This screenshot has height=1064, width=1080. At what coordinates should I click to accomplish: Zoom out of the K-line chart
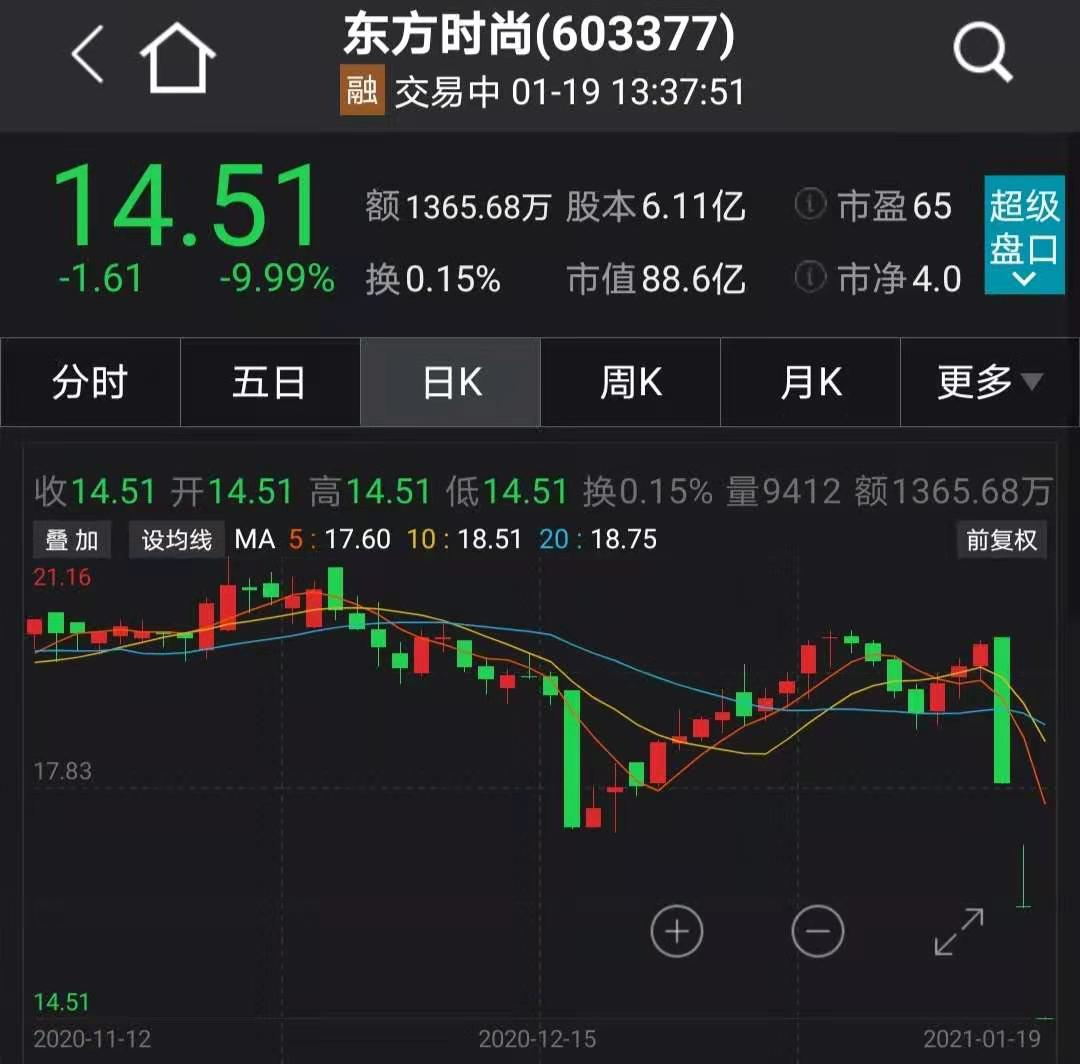pos(817,932)
